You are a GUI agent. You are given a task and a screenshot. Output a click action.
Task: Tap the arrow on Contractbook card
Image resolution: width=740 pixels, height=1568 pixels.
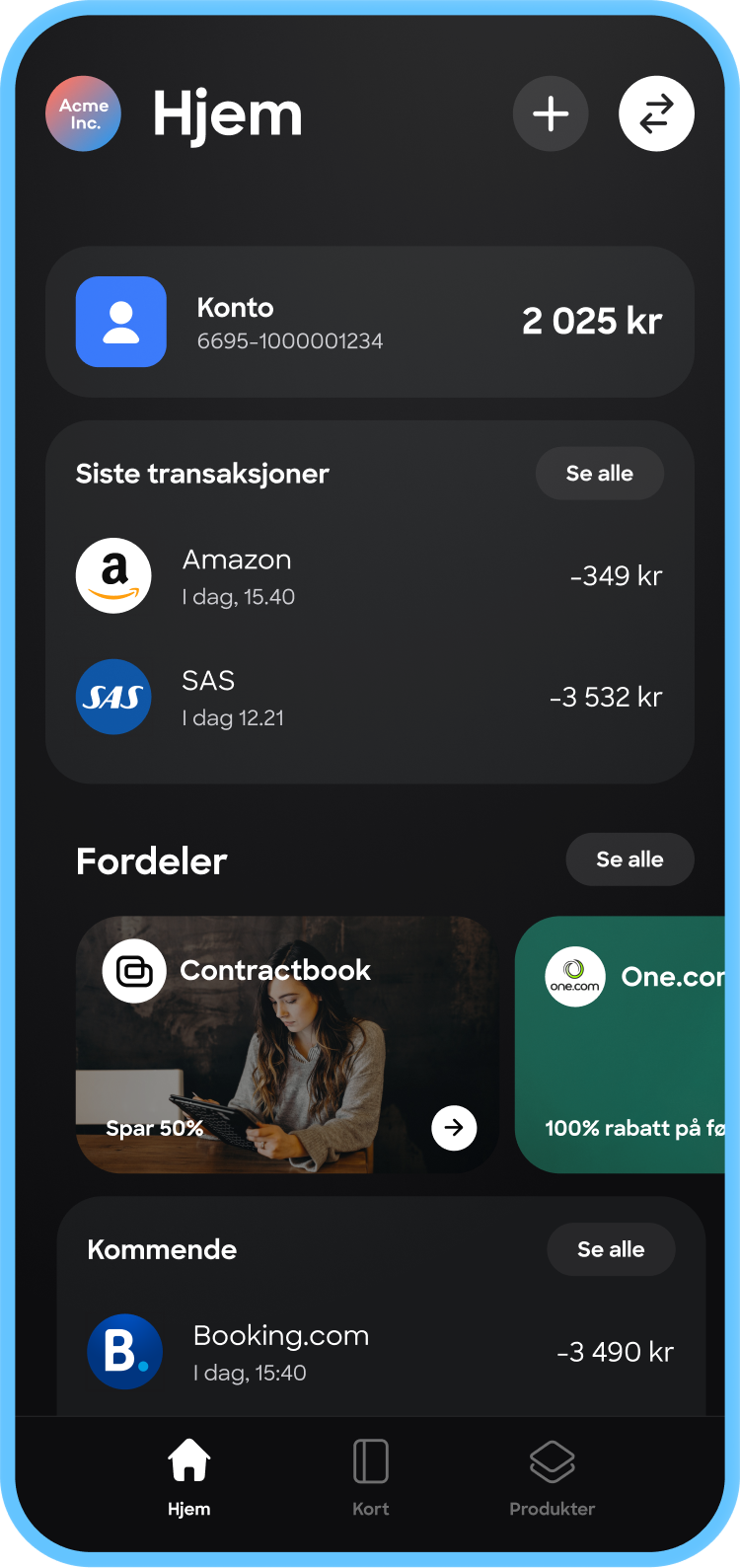point(454,1128)
